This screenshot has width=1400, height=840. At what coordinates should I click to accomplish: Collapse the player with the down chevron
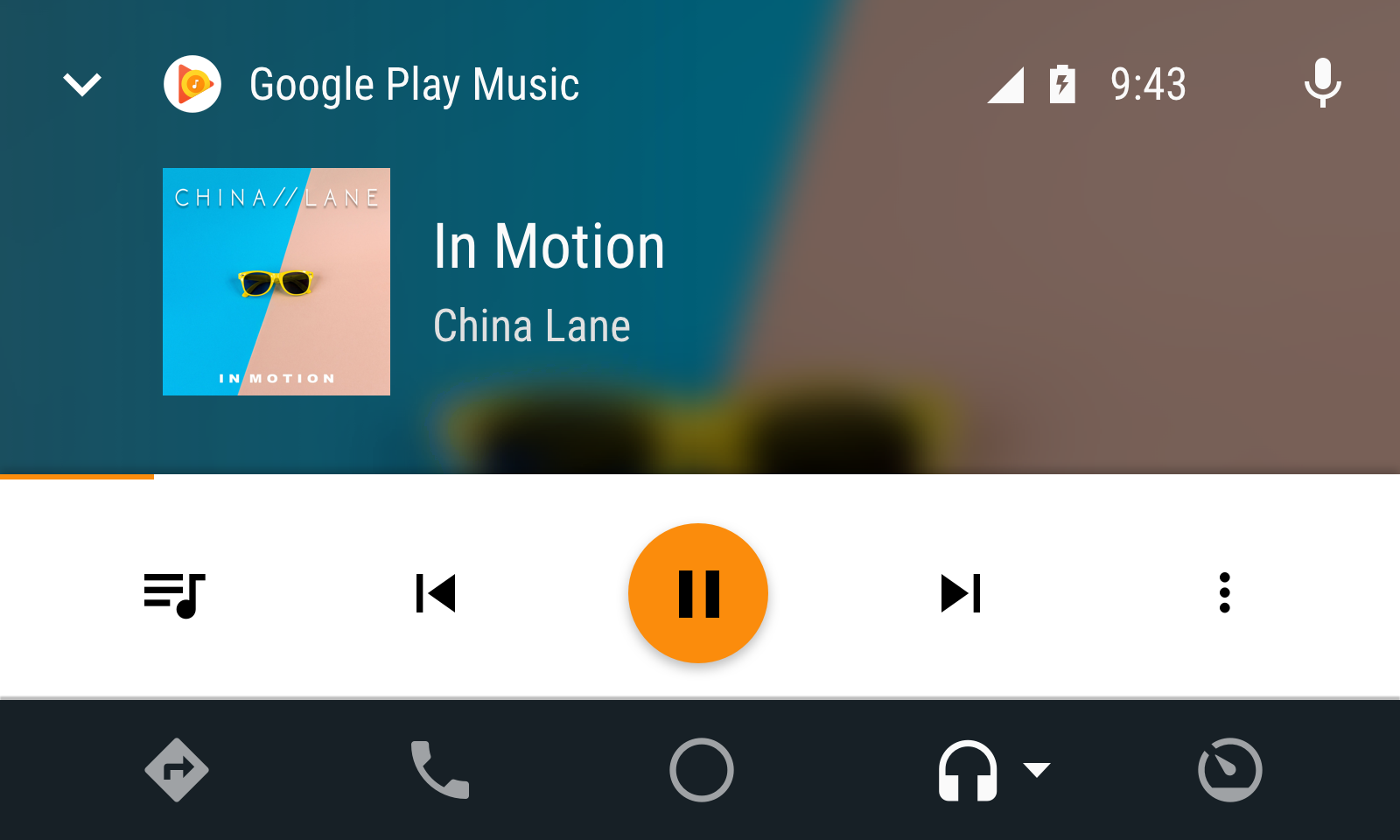82,85
